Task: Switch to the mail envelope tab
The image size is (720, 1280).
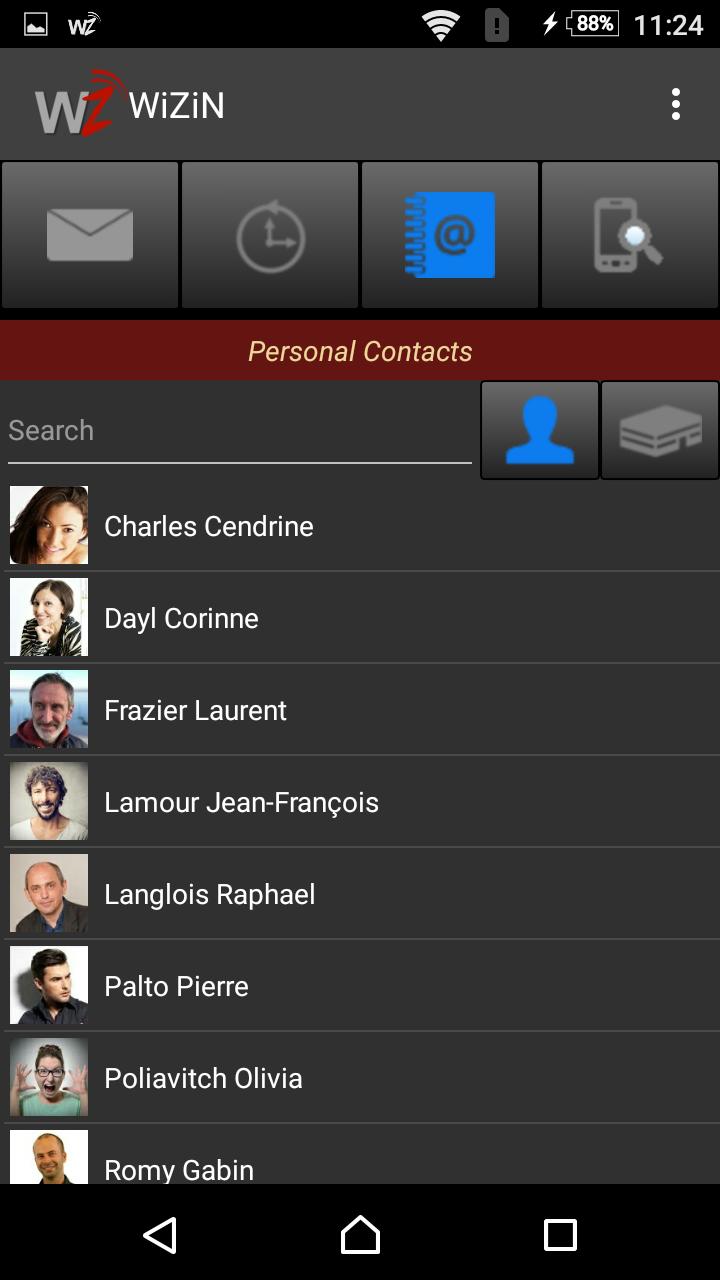Action: pos(90,235)
